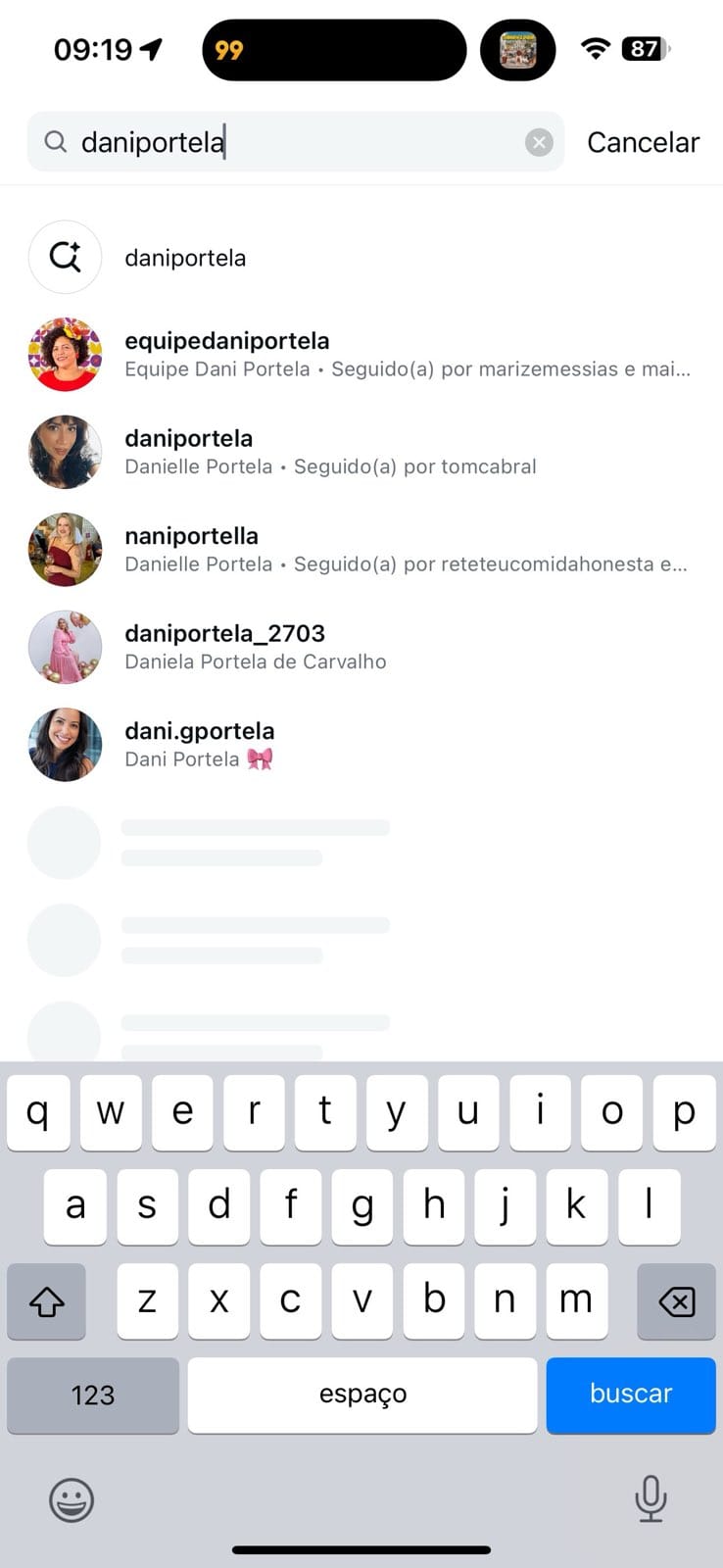723x1568 pixels.
Task: Tap the battery indicator showing 87
Action: coord(647,48)
